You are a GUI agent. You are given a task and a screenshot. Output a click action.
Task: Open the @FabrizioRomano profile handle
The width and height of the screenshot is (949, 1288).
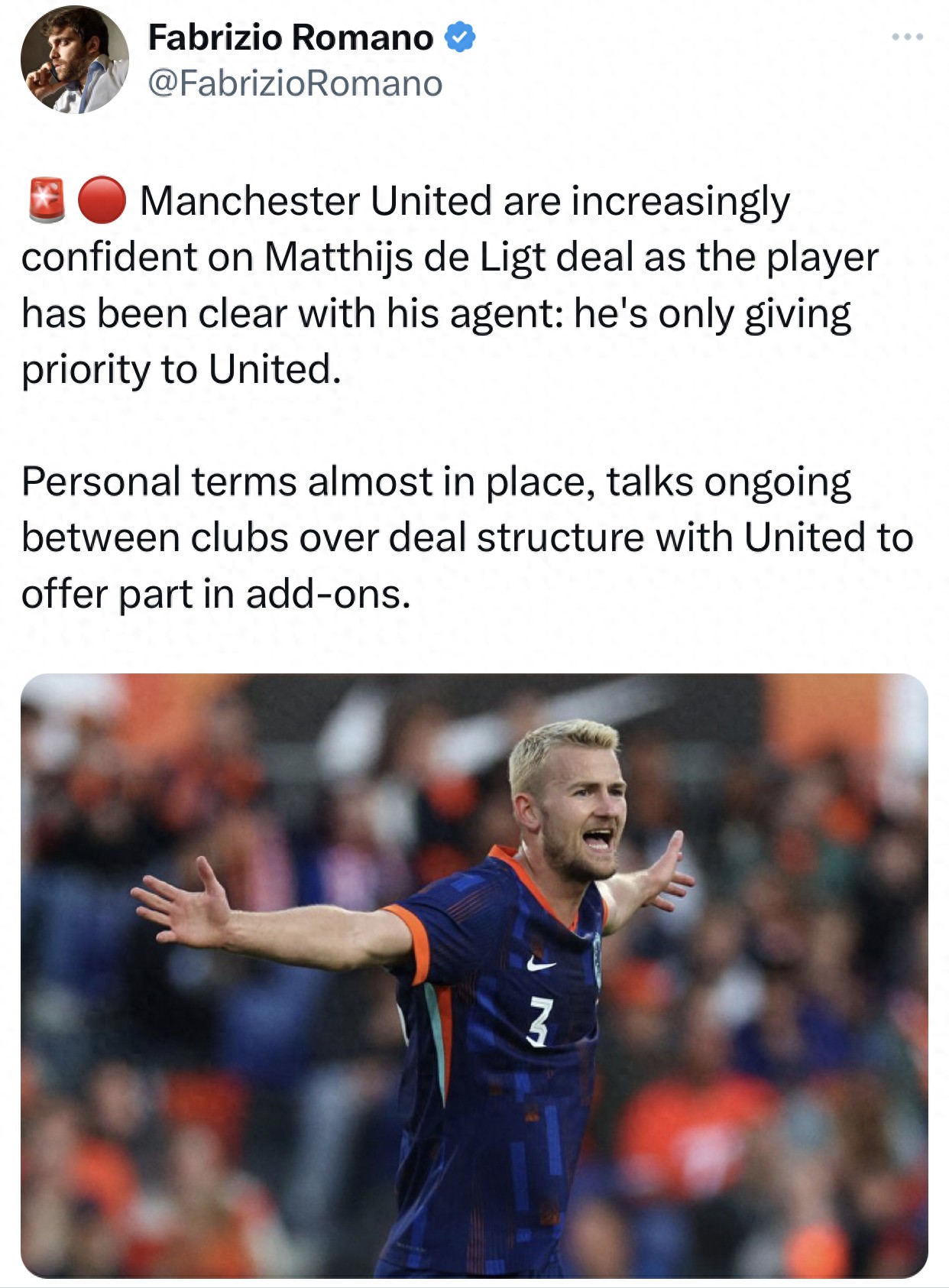click(295, 83)
